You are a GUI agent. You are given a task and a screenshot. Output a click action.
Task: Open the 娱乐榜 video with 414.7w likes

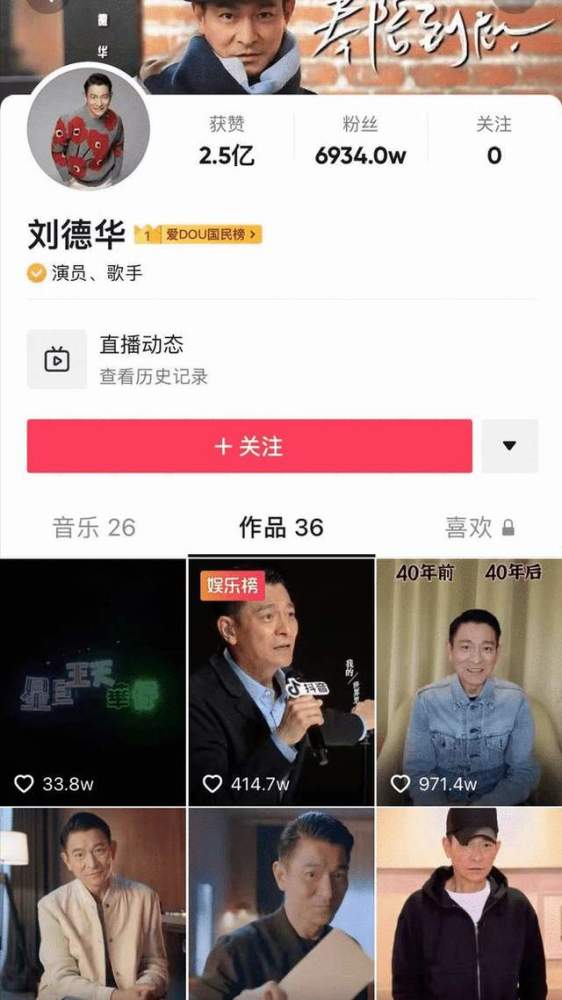tap(281, 682)
